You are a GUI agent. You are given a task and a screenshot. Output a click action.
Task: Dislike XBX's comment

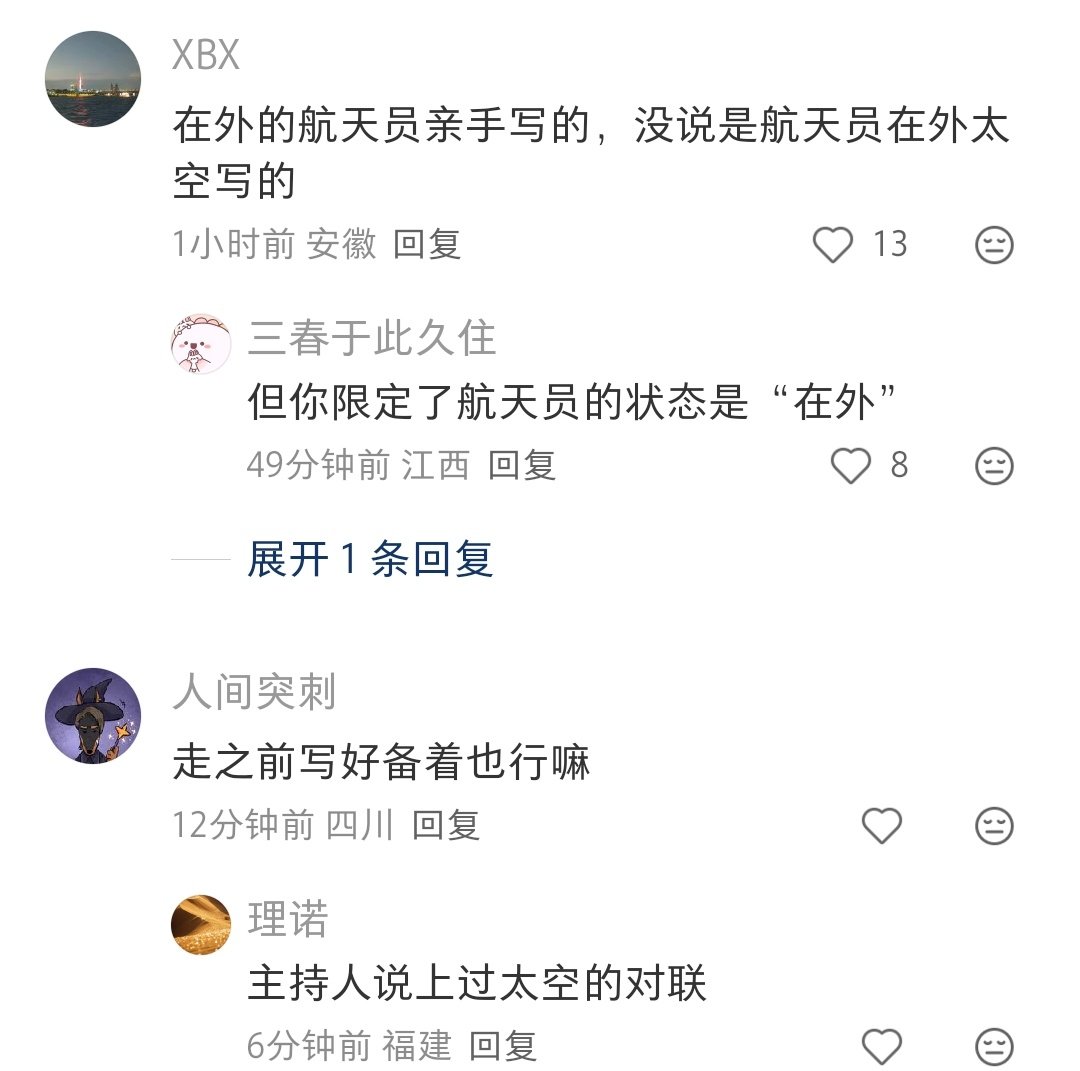pyautogui.click(x=993, y=245)
